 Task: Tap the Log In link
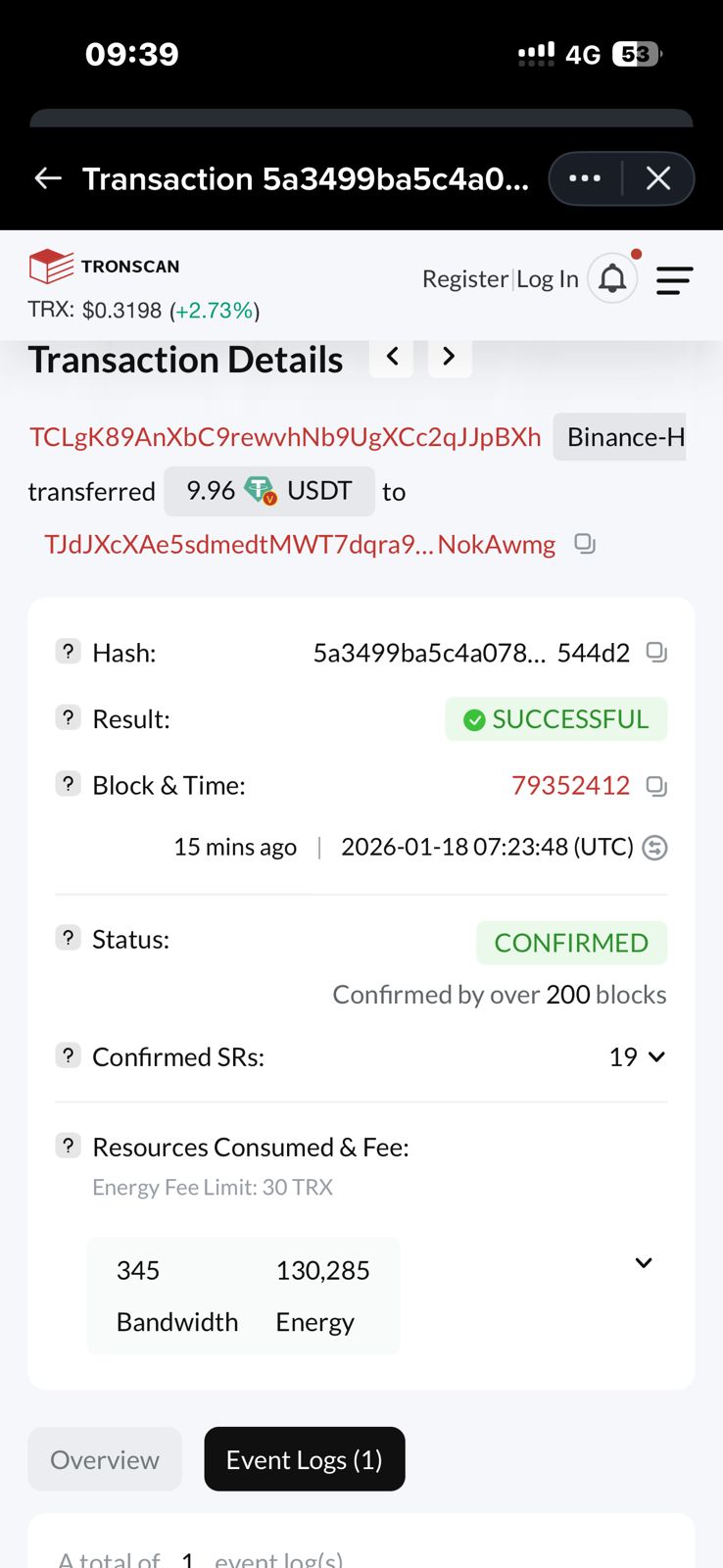[x=548, y=279]
